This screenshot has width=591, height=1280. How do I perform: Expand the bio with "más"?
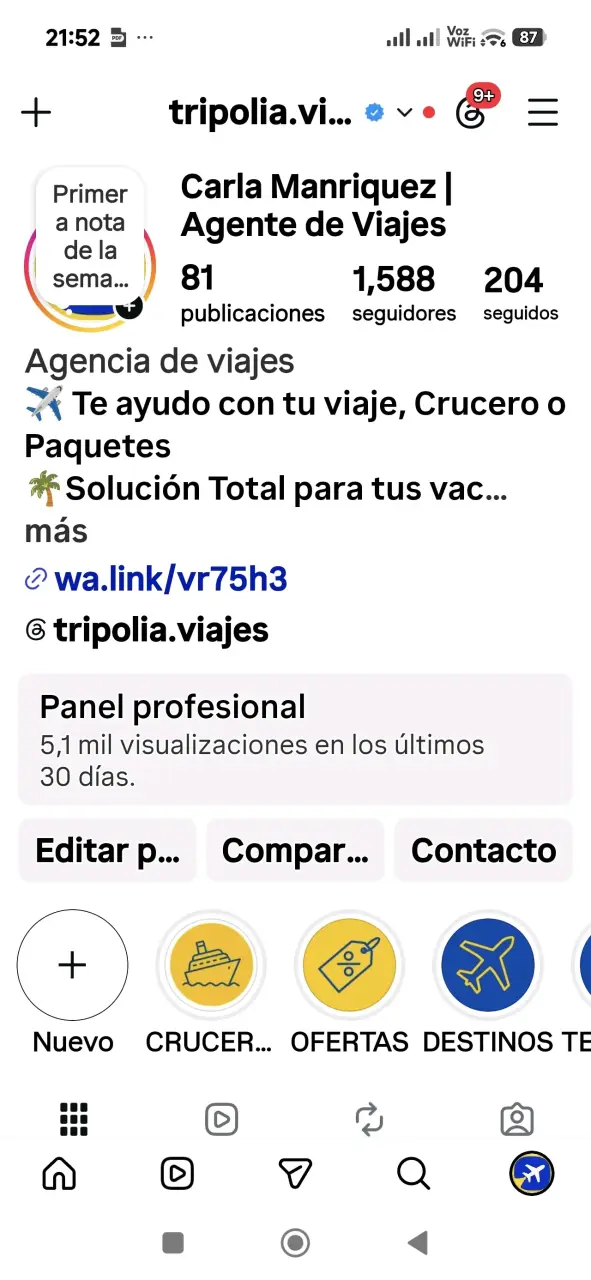pos(57,531)
